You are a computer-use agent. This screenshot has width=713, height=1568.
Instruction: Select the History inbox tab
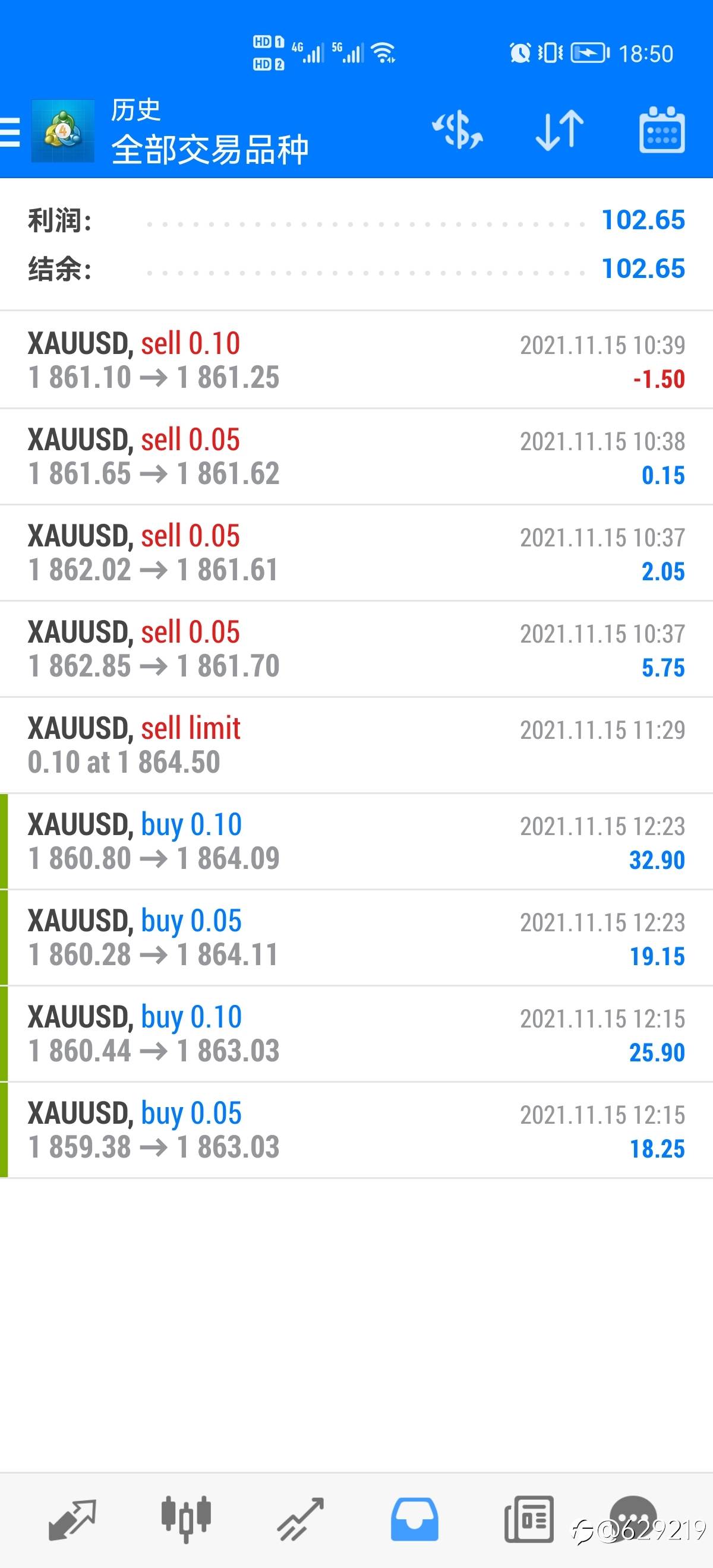pos(414,1519)
